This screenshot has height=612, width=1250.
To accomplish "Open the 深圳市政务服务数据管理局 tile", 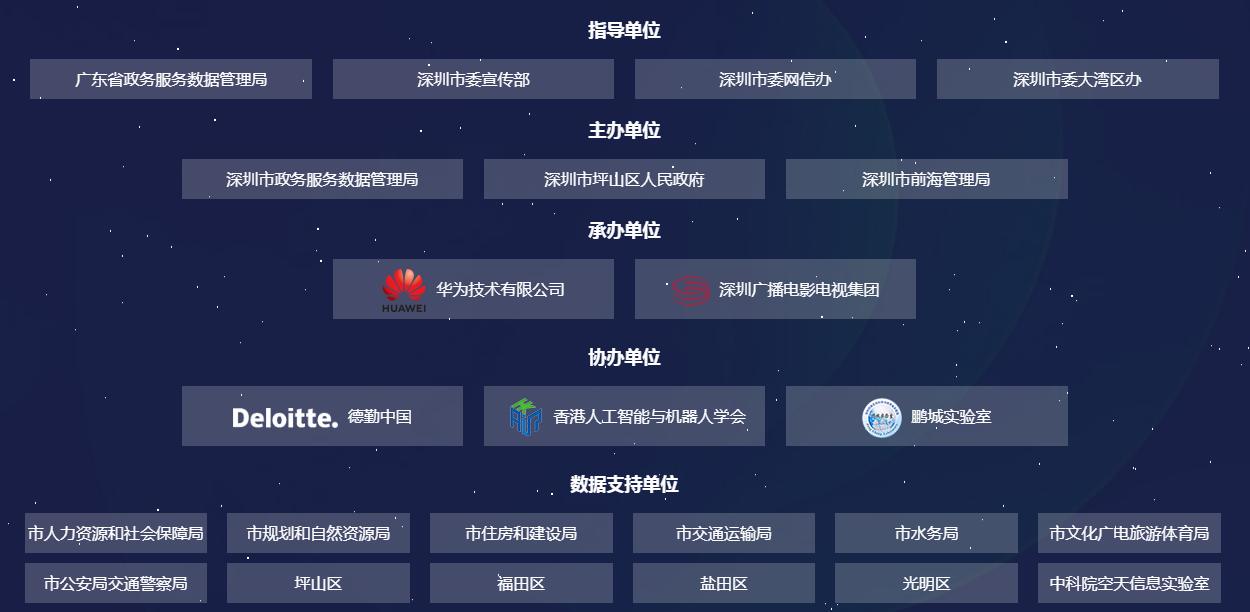I will click(322, 179).
